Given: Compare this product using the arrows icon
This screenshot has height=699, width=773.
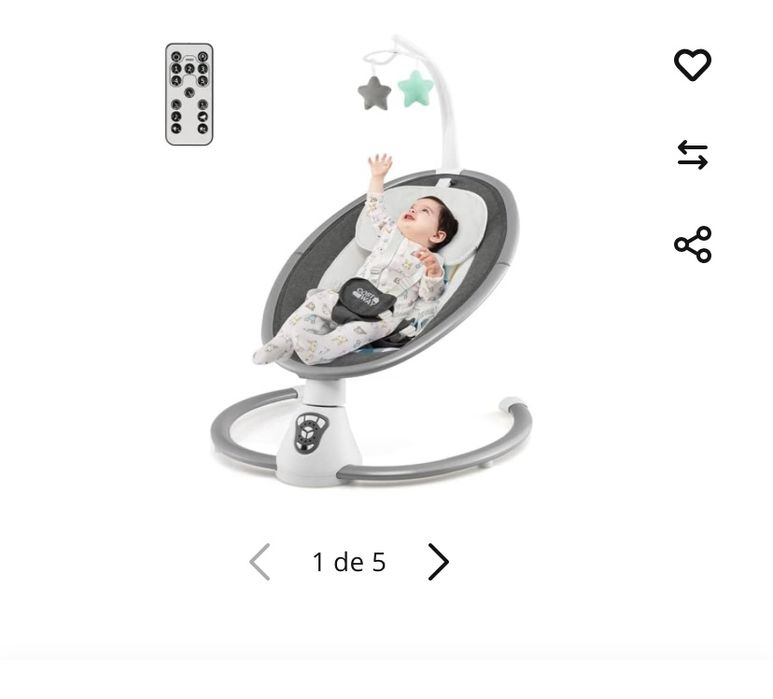Looking at the screenshot, I should tap(692, 155).
